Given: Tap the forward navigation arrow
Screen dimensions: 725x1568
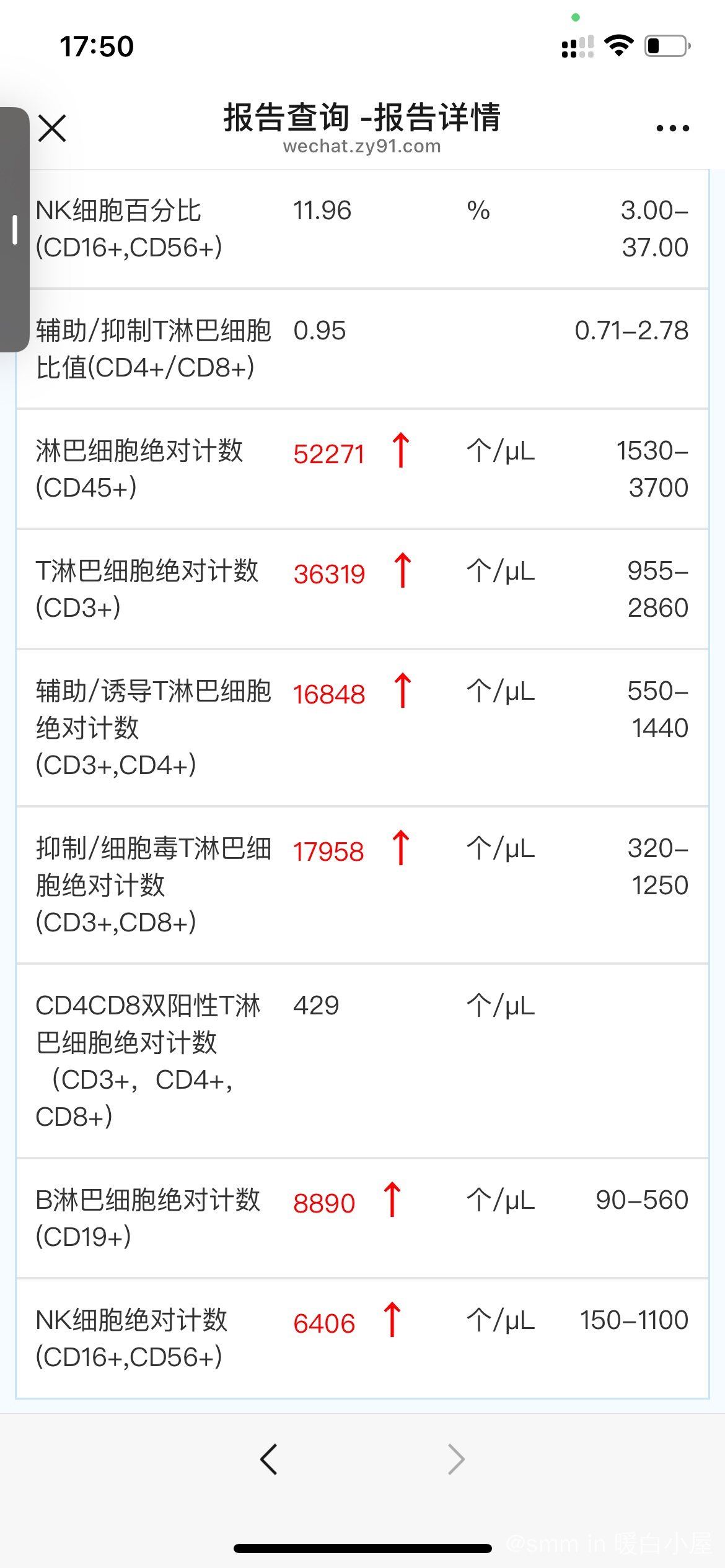Looking at the screenshot, I should click(456, 1460).
